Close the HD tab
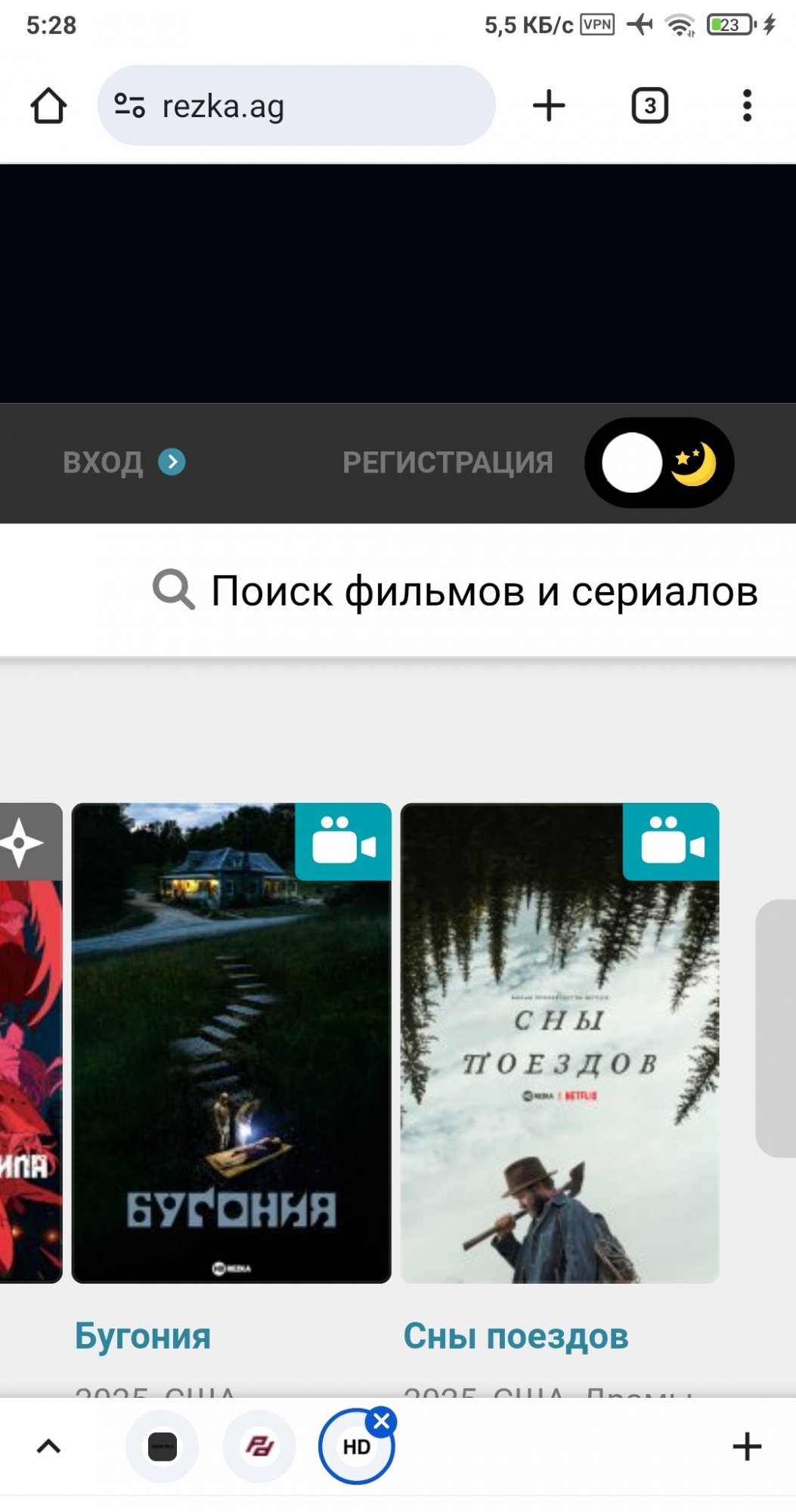The image size is (796, 1512). [382, 1421]
